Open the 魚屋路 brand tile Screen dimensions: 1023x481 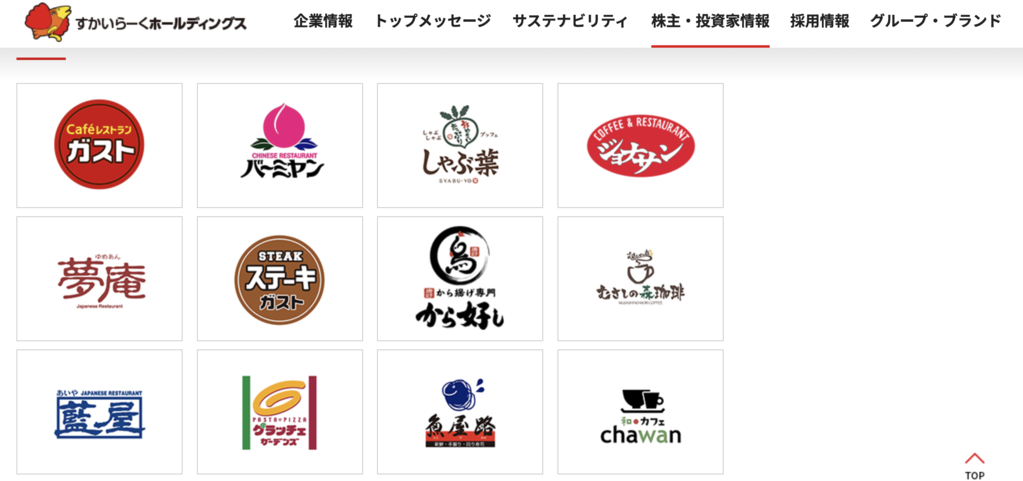(459, 411)
